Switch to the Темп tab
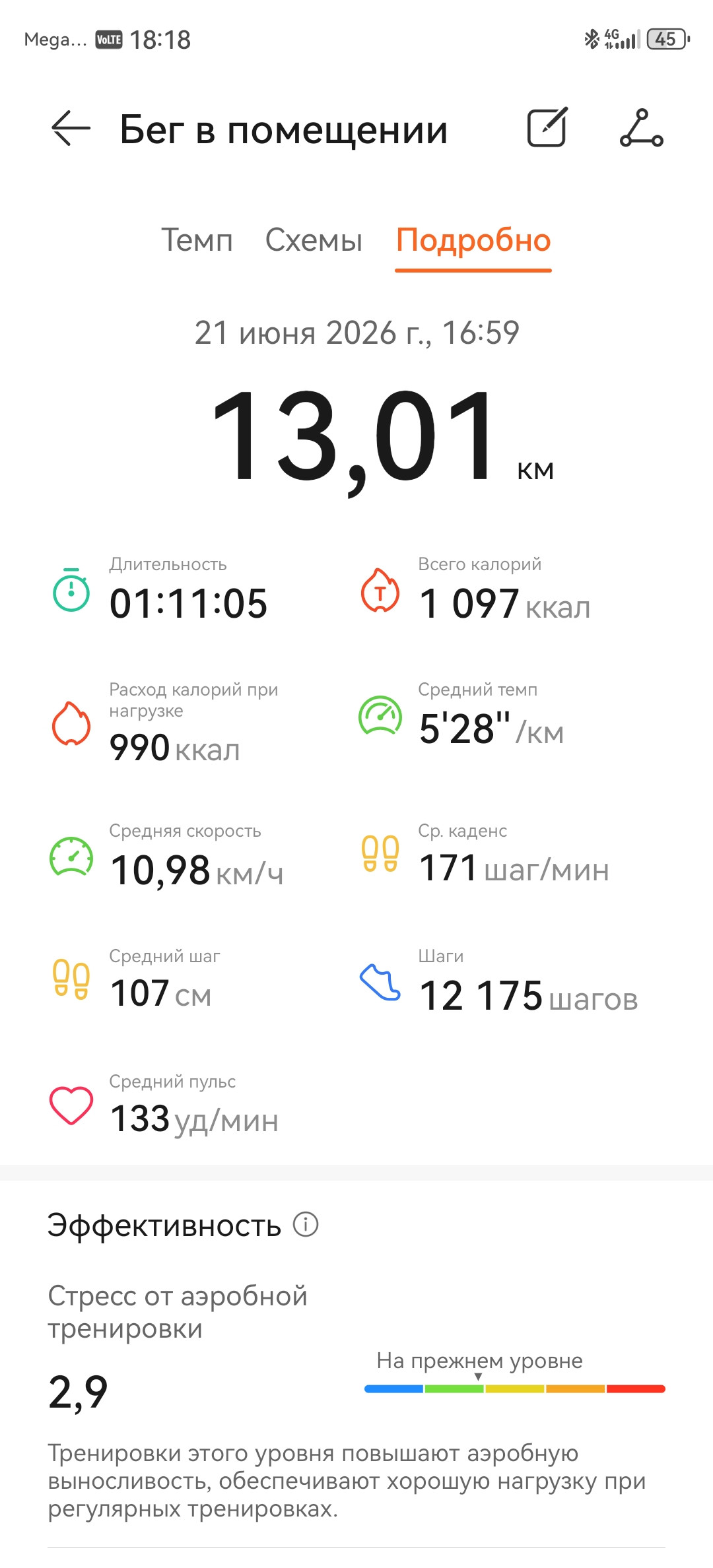This screenshot has width=713, height=1568. [197, 240]
